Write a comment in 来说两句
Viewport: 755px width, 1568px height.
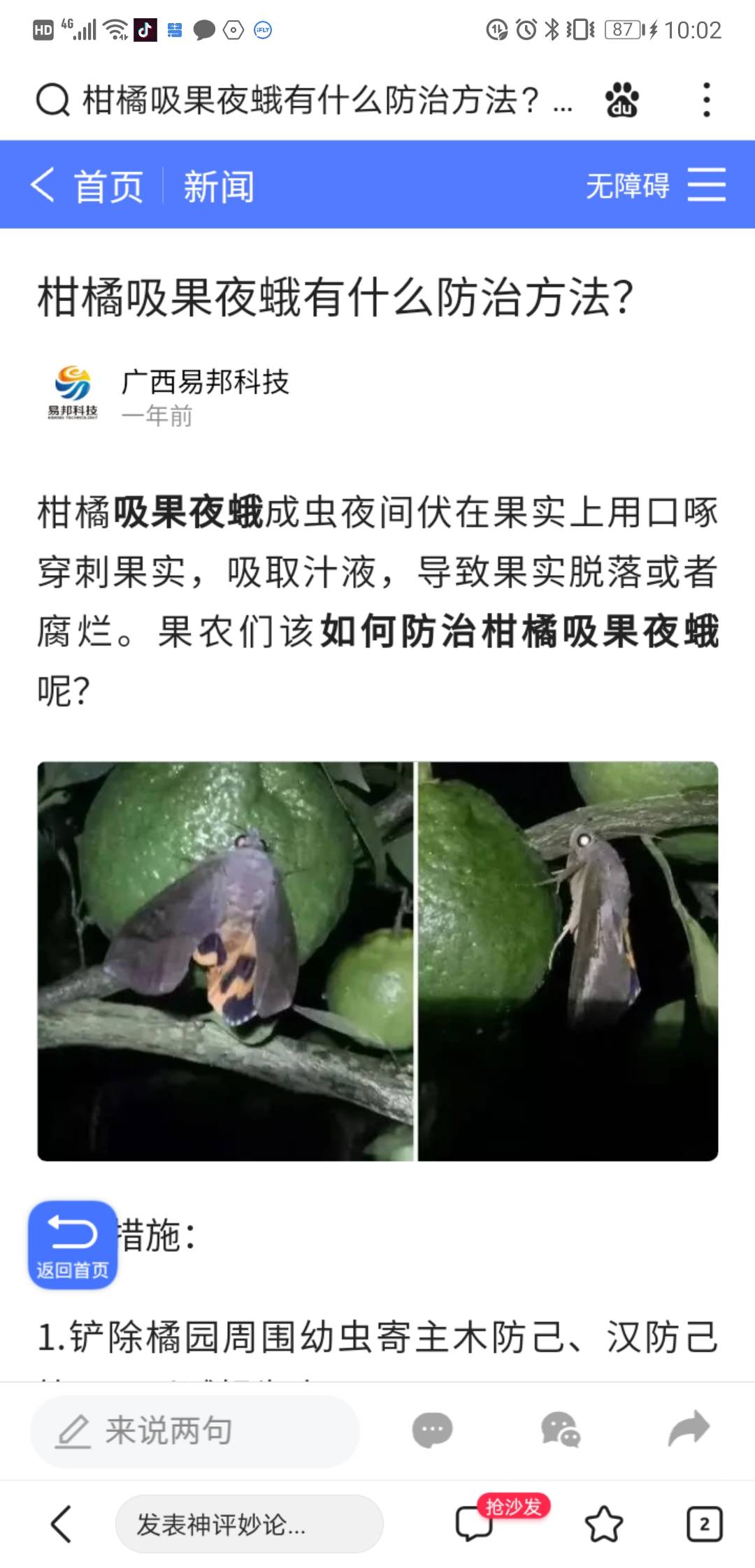coord(194,1431)
